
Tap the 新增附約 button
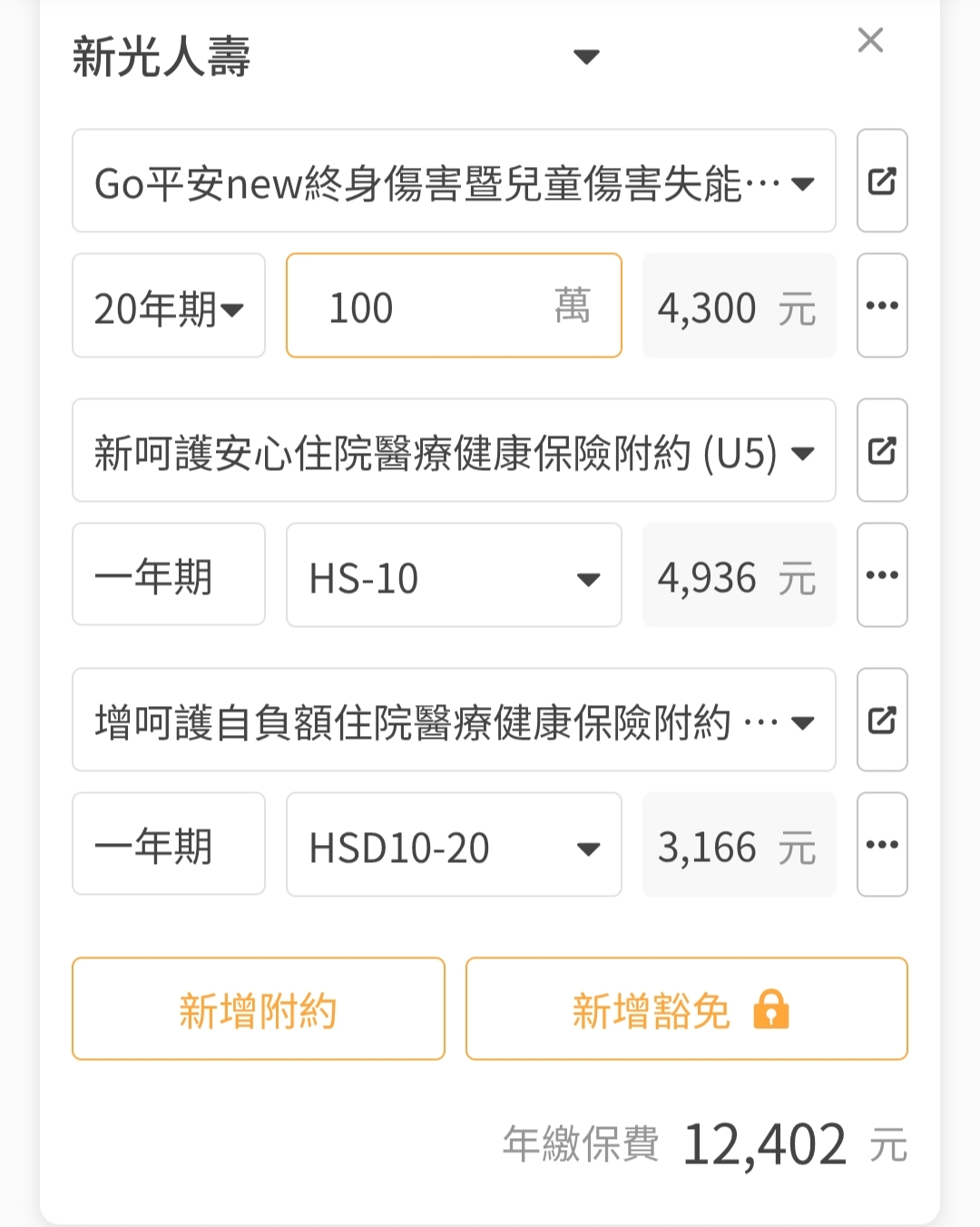[x=259, y=1009]
